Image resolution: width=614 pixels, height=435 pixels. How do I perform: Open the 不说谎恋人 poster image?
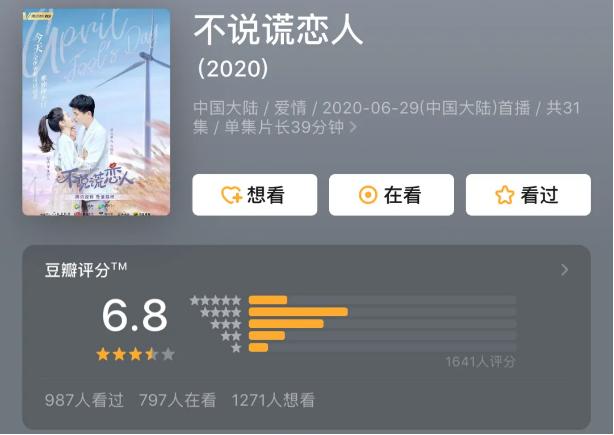point(96,112)
